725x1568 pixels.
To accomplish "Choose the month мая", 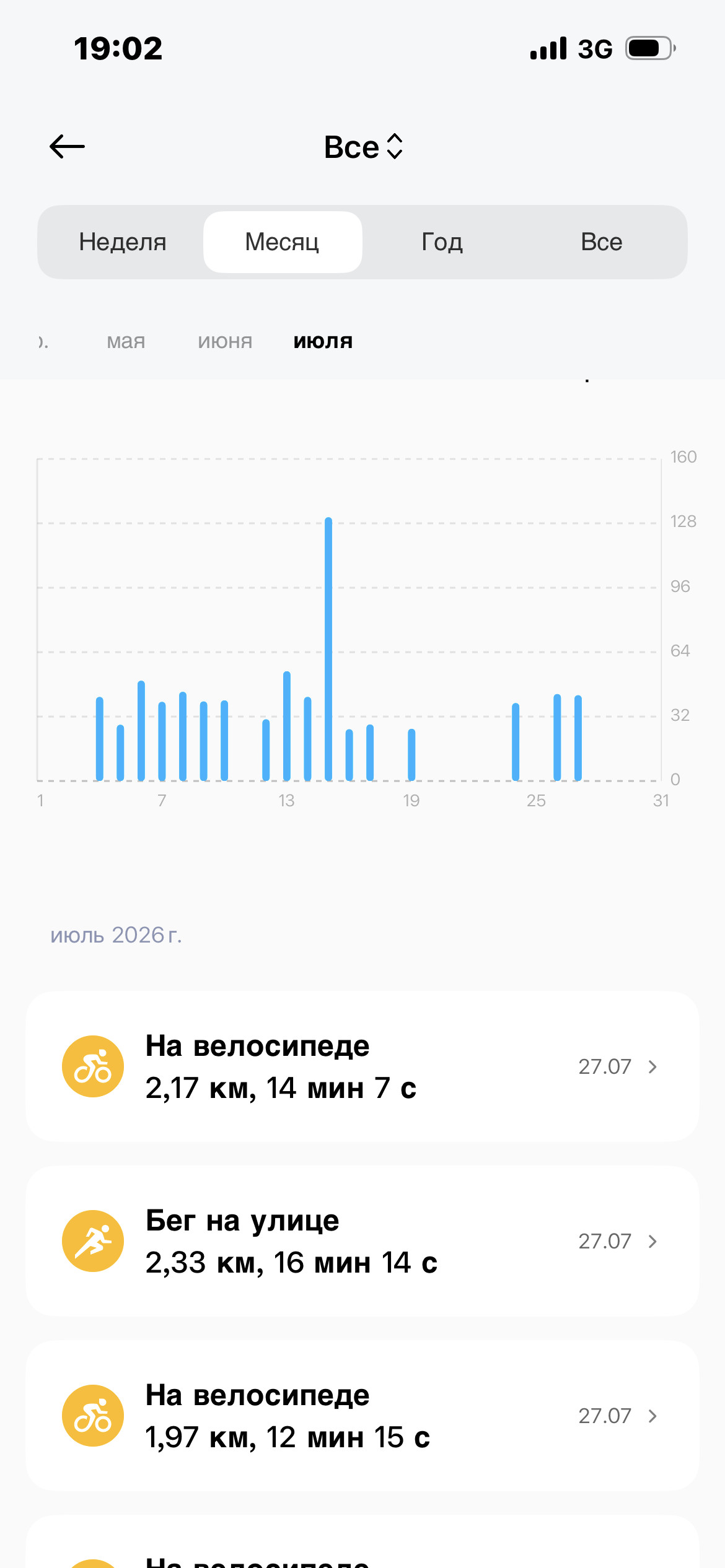I will [126, 341].
